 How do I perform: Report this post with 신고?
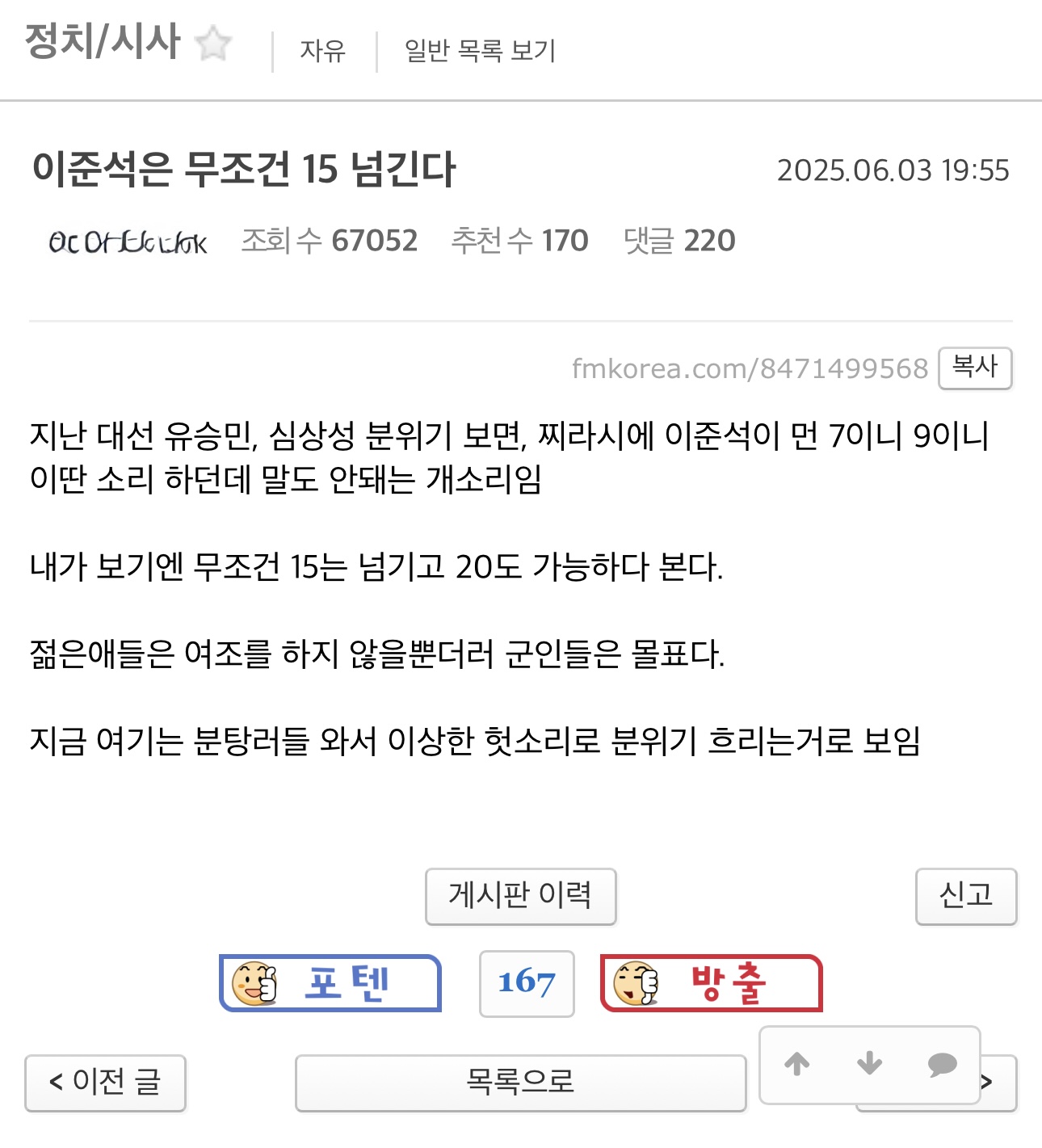click(x=965, y=896)
